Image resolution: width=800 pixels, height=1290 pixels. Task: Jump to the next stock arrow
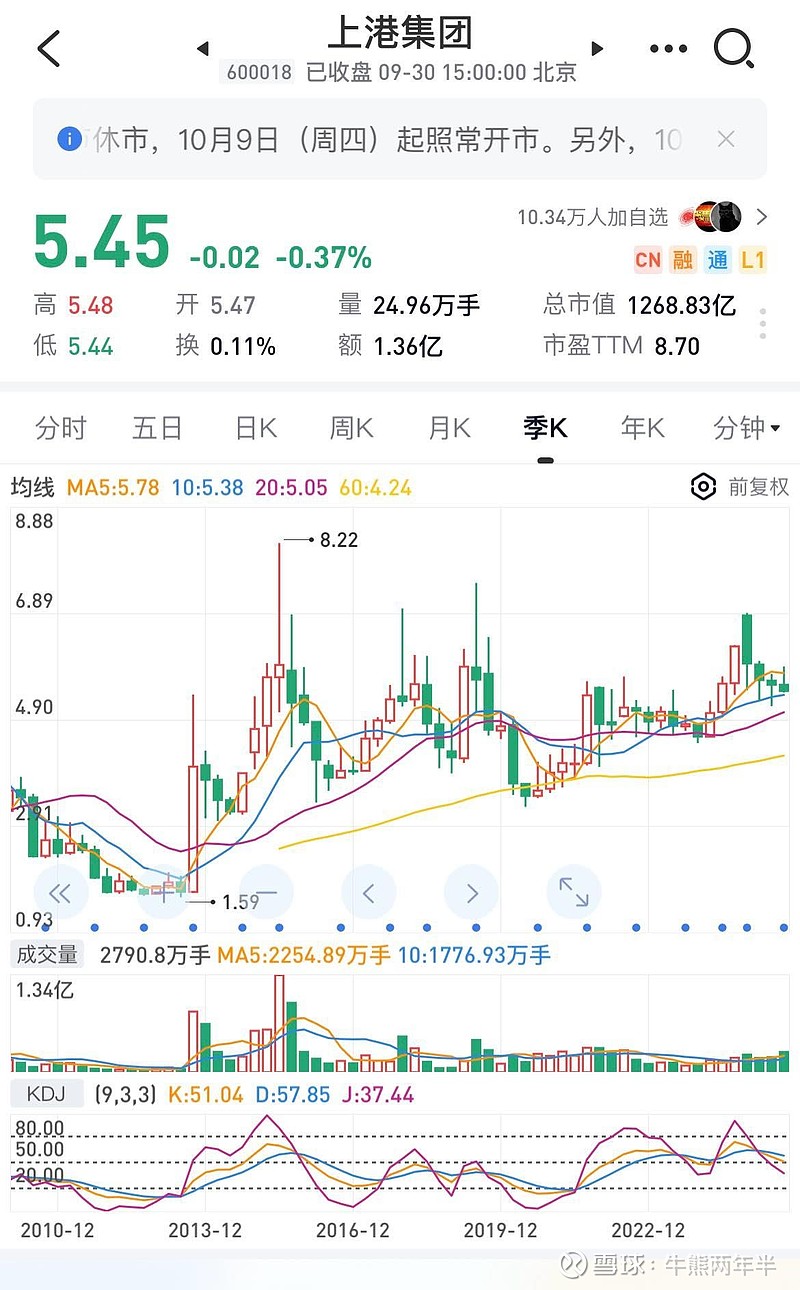click(598, 48)
